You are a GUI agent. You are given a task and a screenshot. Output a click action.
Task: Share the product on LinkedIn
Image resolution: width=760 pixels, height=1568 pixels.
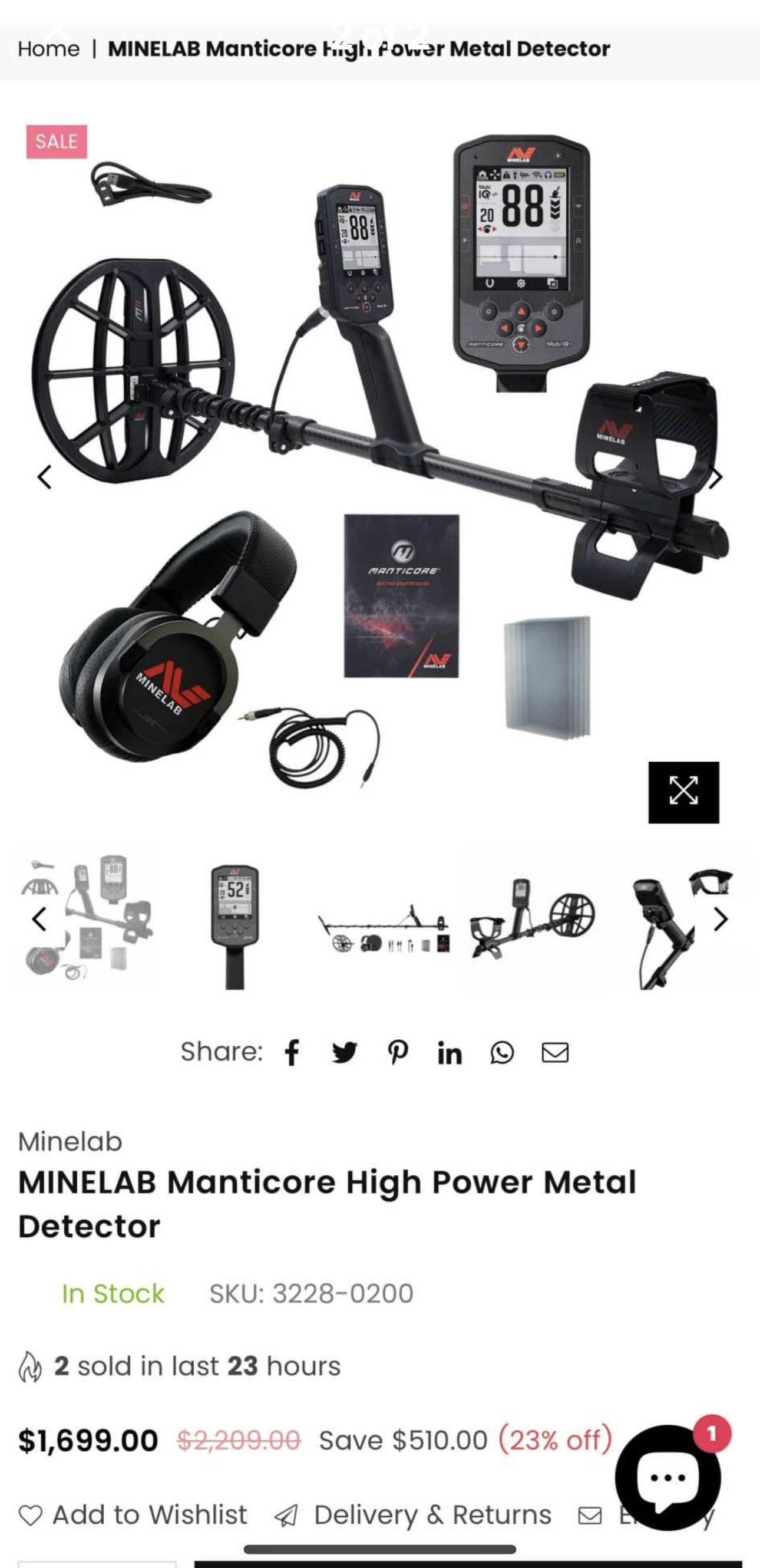coord(450,1053)
